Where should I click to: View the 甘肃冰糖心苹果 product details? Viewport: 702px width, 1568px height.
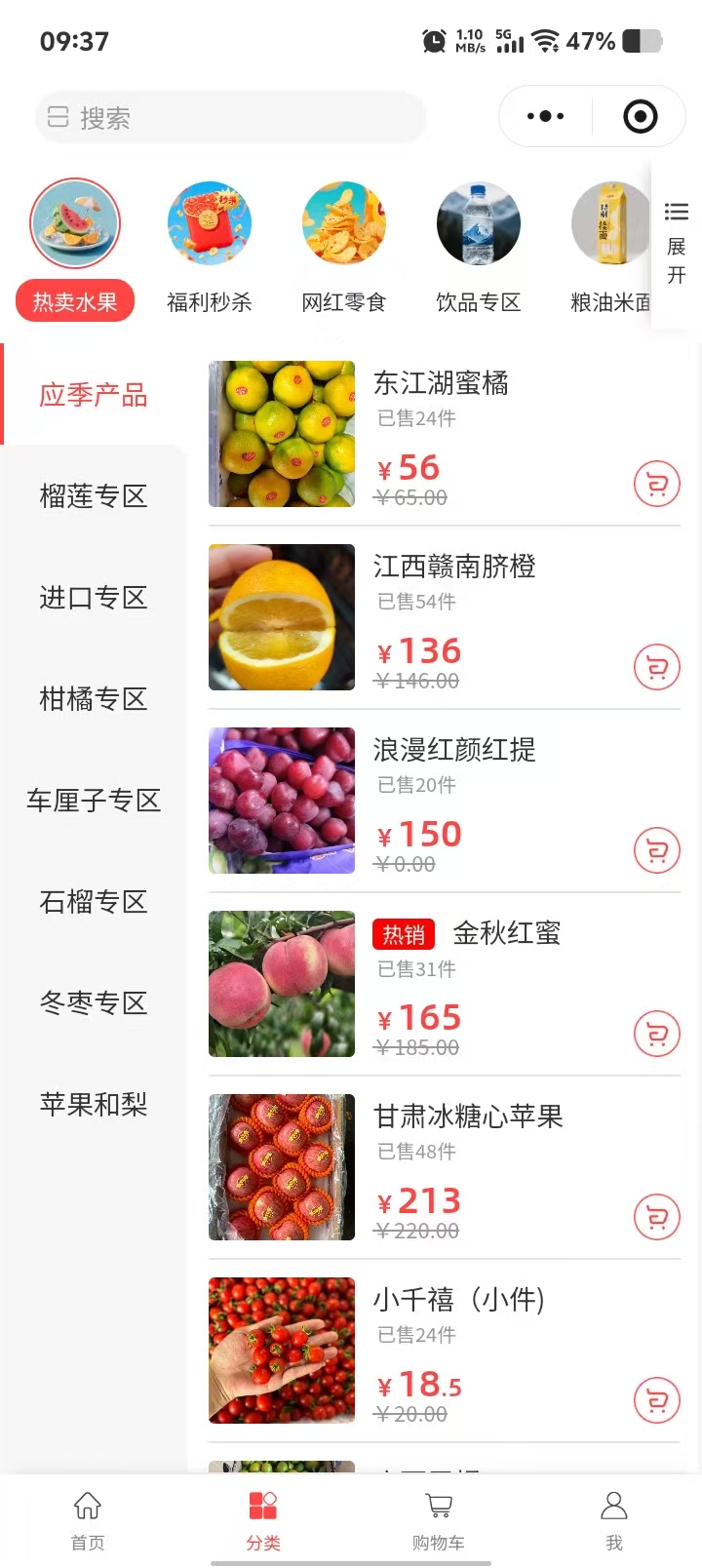coord(468,1117)
